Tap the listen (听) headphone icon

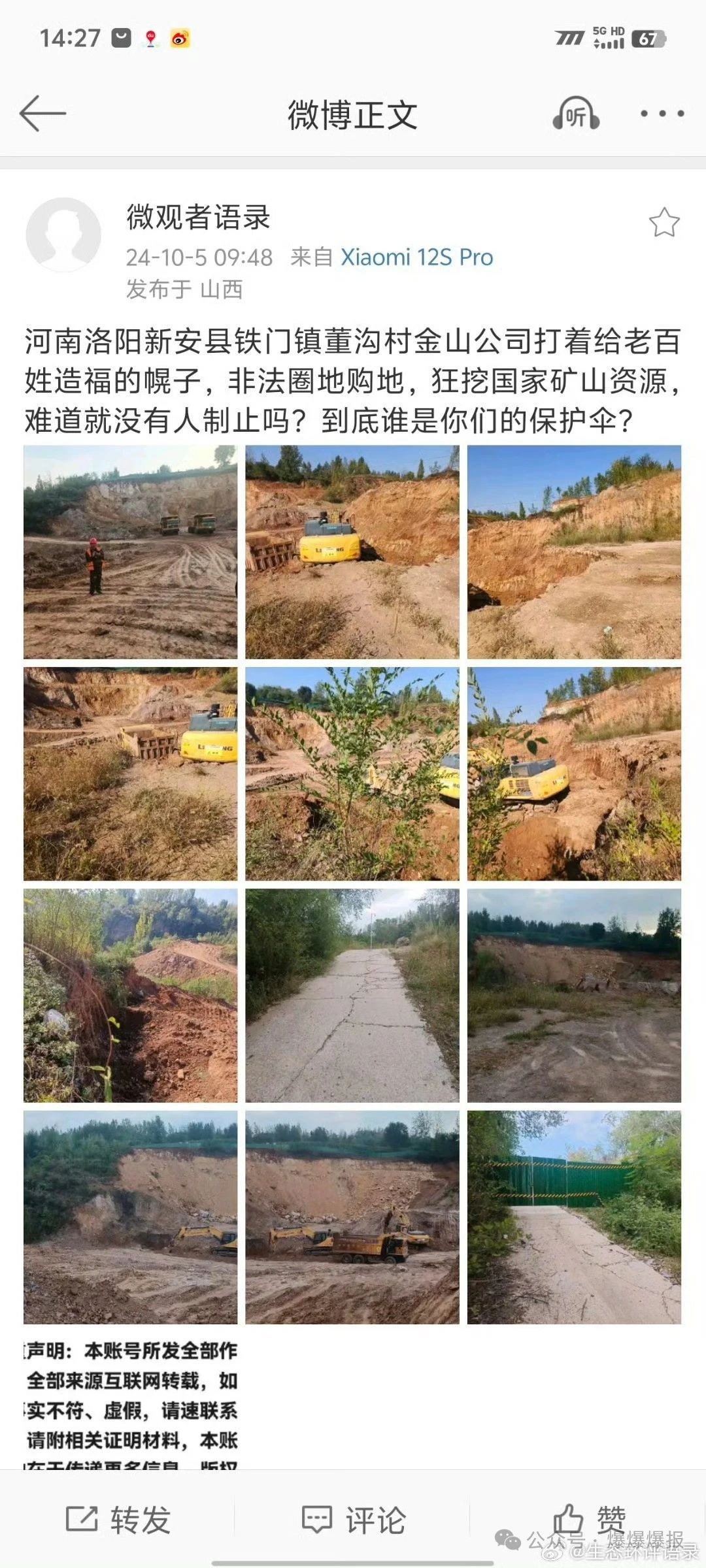point(576,114)
